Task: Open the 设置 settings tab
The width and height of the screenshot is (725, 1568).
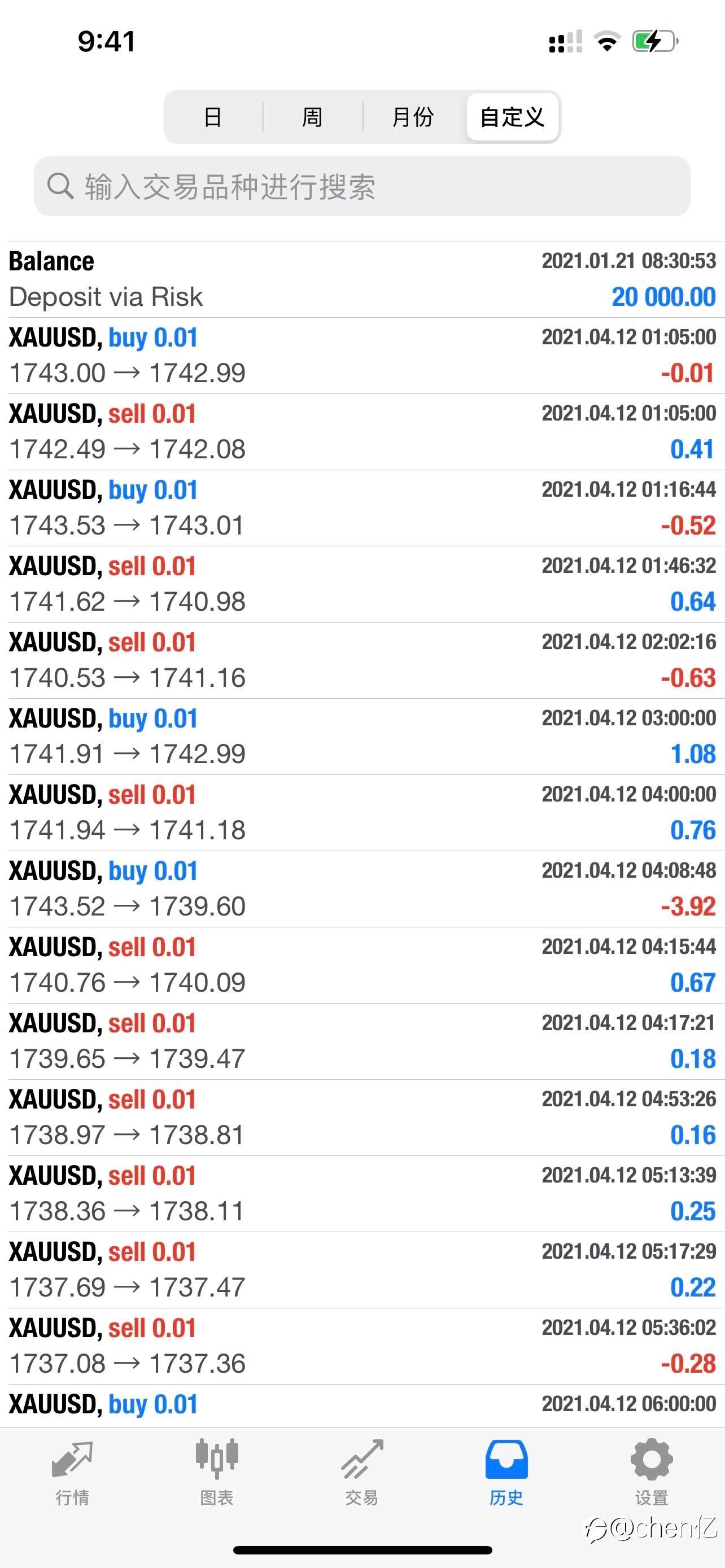Action: (x=652, y=1473)
